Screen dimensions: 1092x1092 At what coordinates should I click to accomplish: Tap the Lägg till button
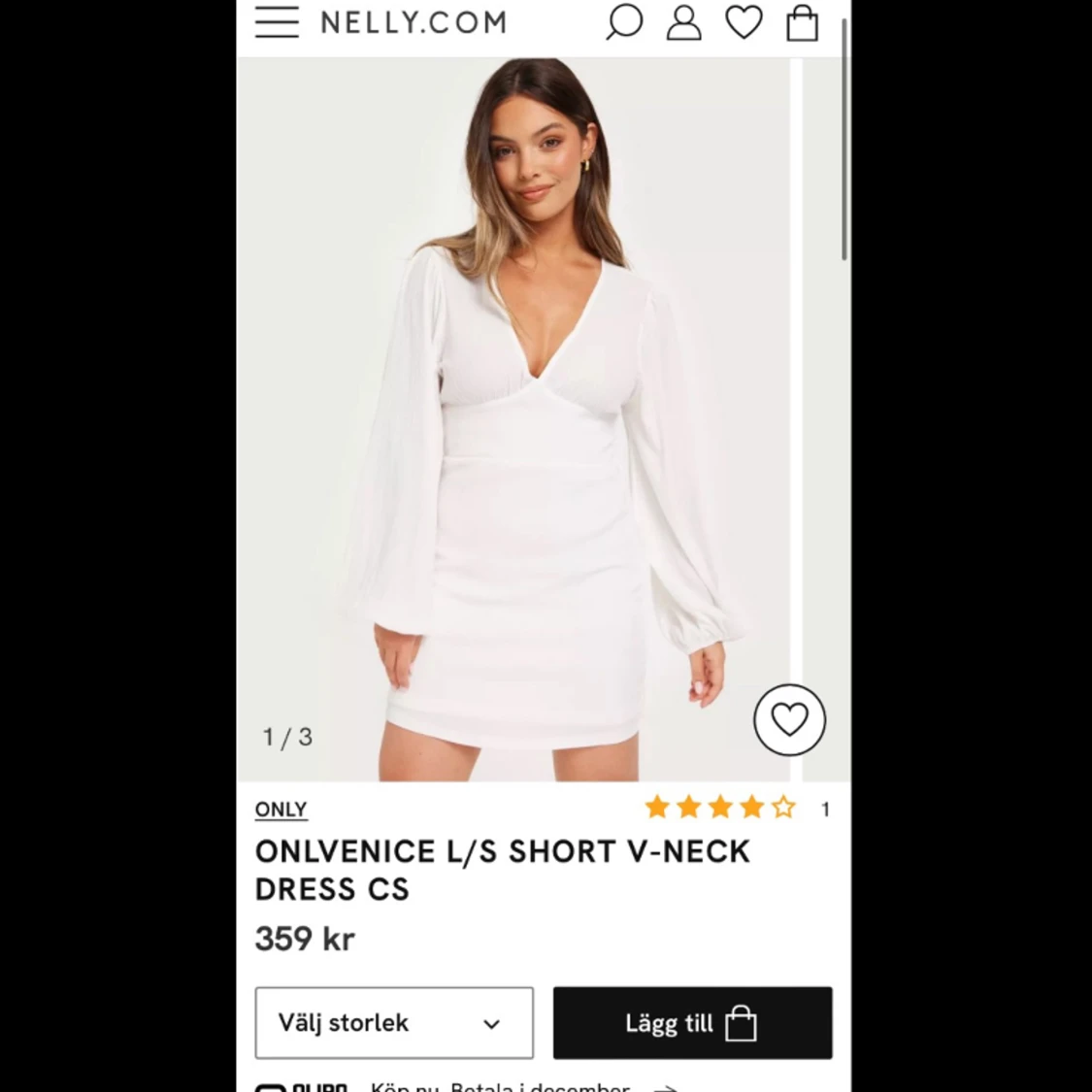pyautogui.click(x=692, y=1023)
